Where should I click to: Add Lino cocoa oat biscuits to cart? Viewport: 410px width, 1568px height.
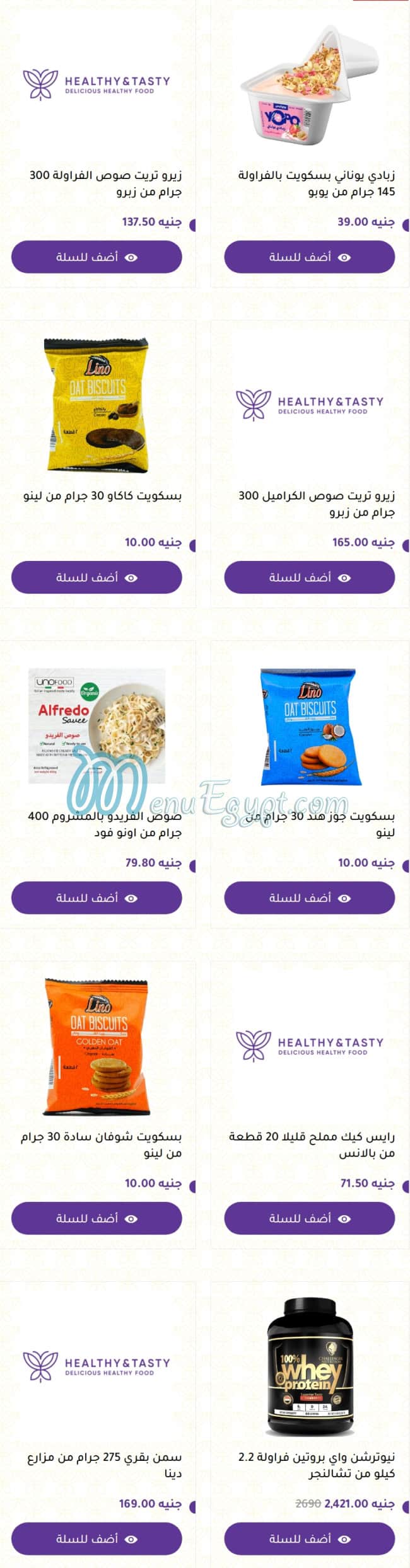point(97,577)
